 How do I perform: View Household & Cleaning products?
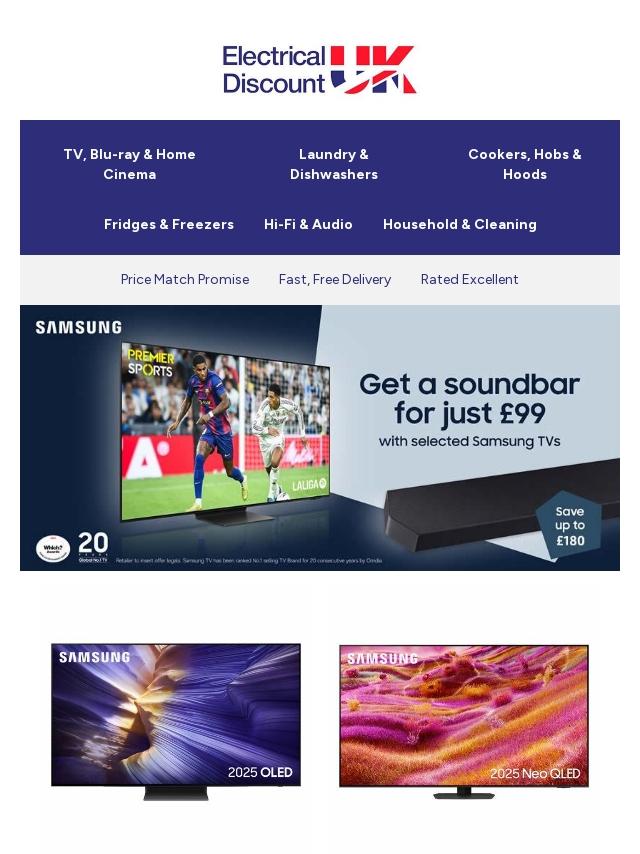[459, 224]
